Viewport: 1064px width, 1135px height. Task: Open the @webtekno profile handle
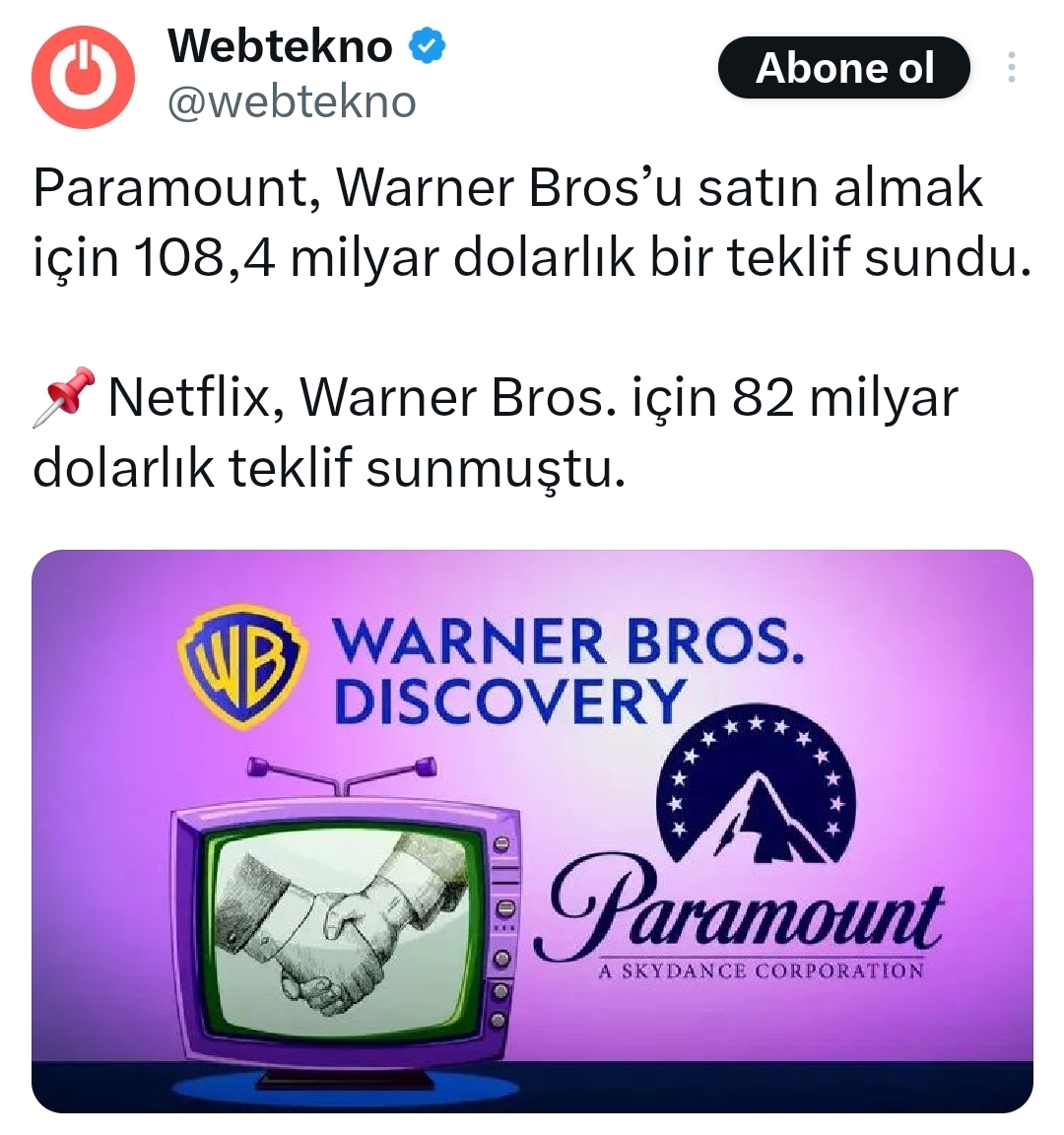(x=292, y=102)
